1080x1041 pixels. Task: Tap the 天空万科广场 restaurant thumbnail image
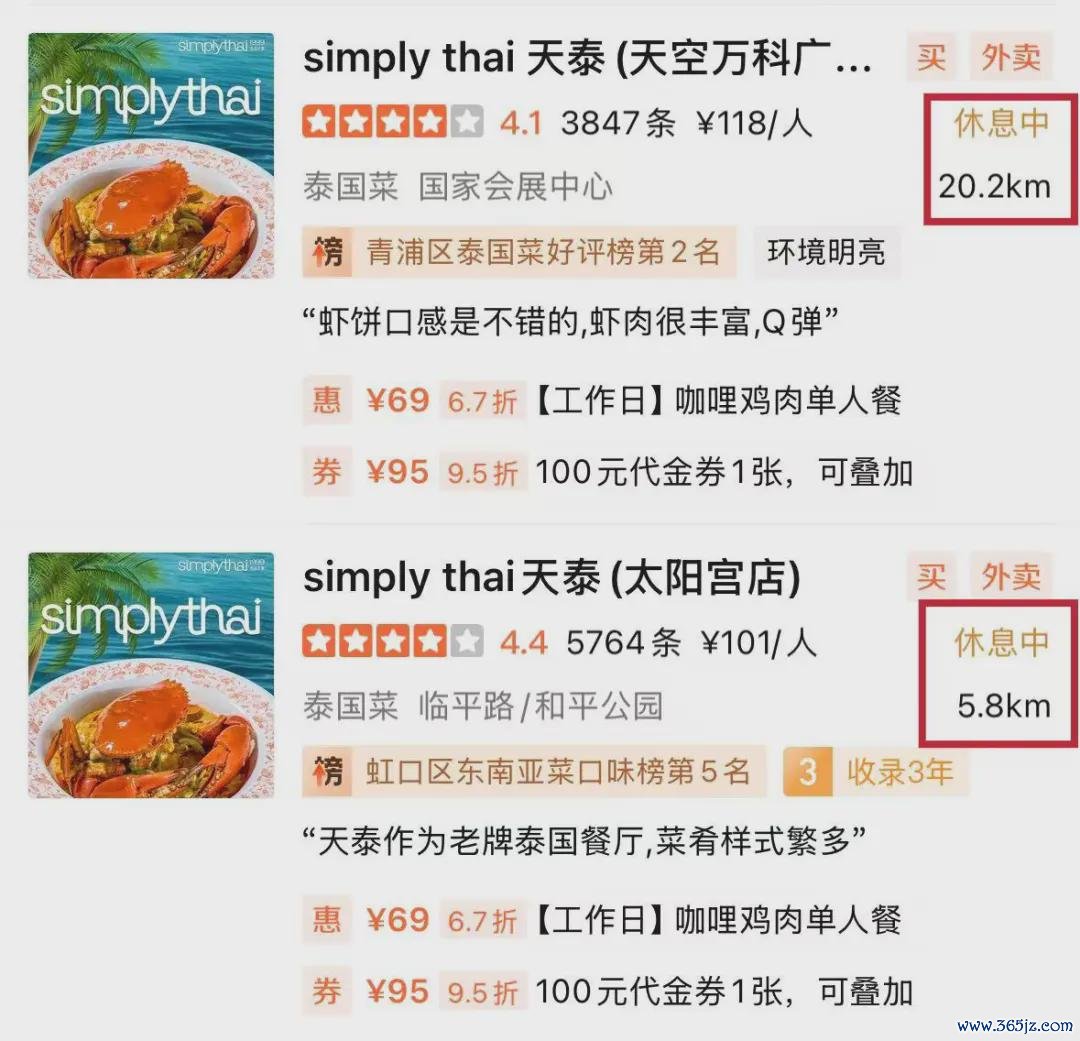point(151,155)
